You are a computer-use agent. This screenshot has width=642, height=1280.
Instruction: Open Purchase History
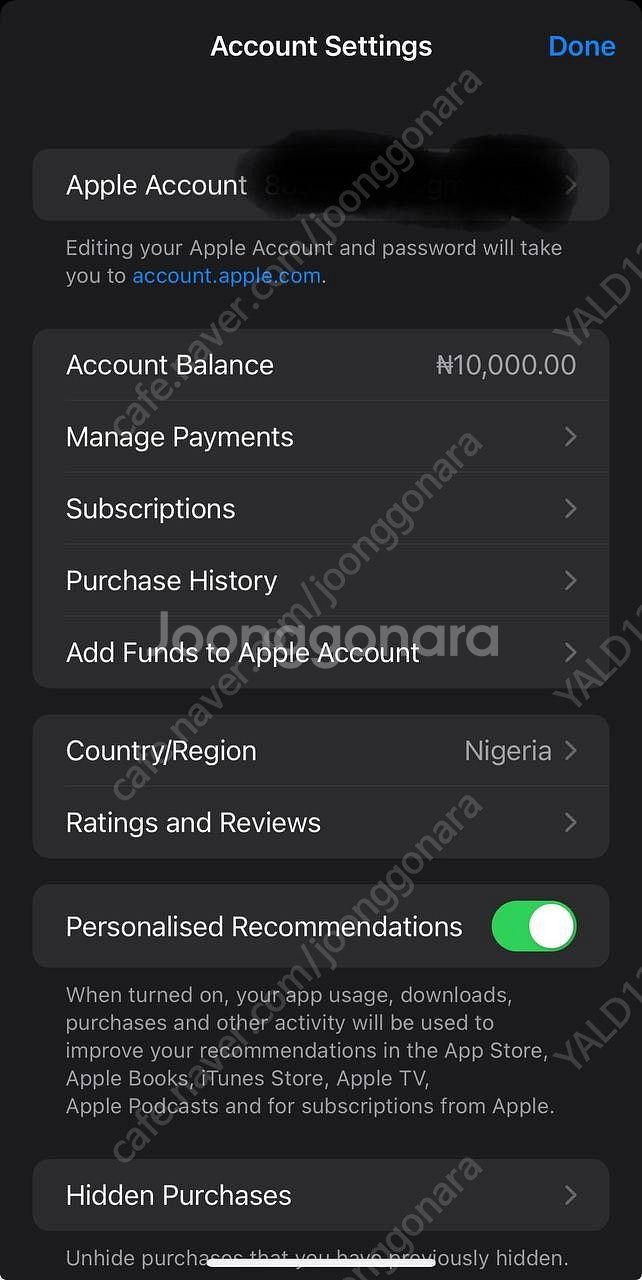pos(320,581)
